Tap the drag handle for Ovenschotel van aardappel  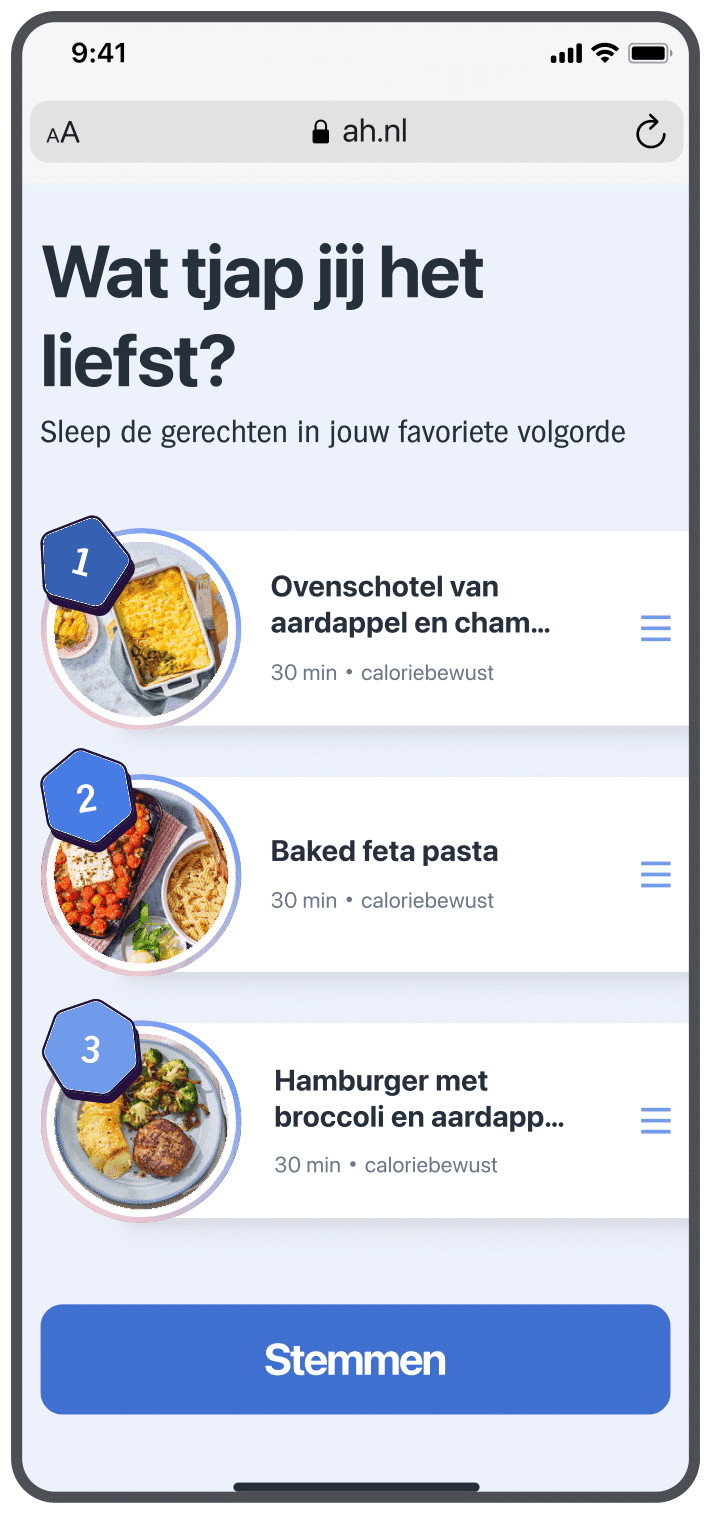pos(655,628)
